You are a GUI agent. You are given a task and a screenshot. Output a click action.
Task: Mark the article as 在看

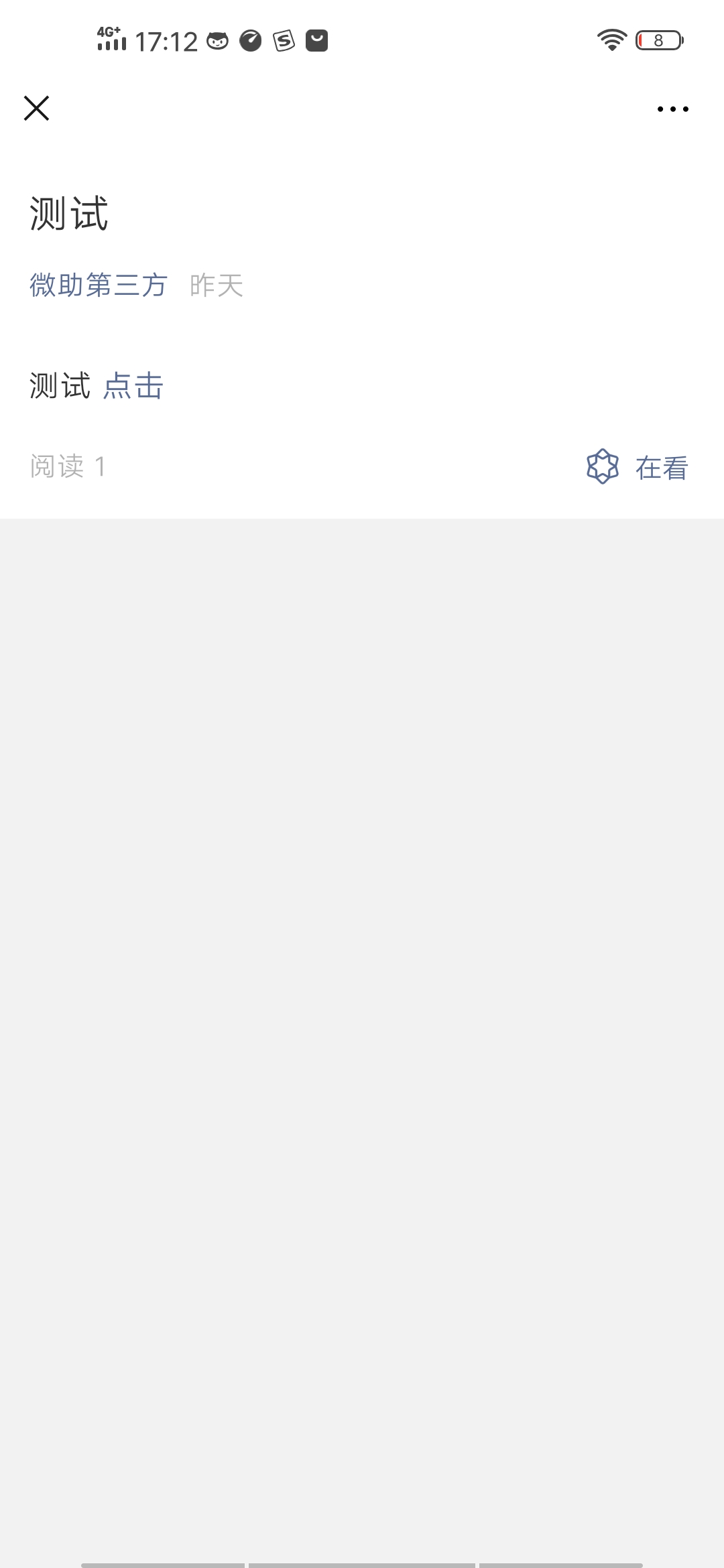637,467
